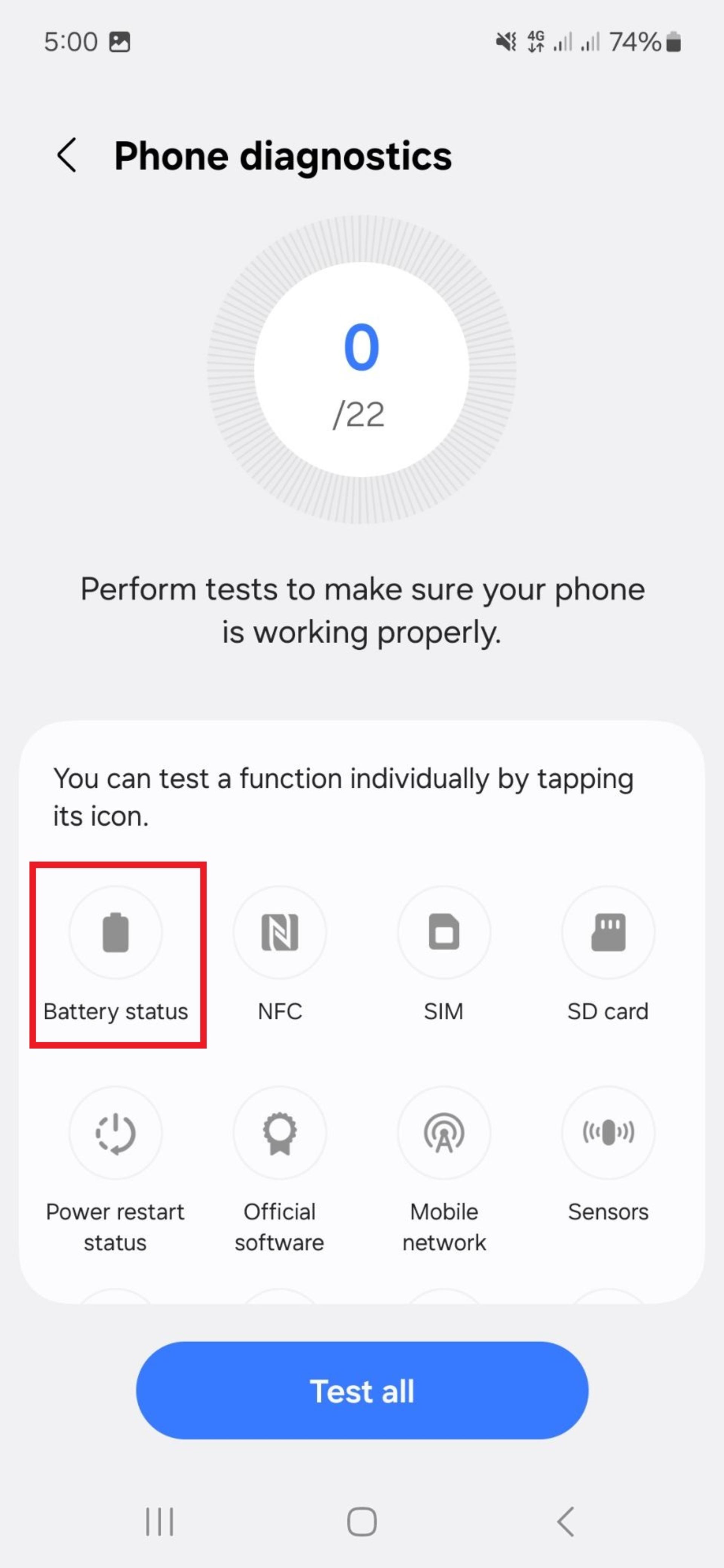Screen dimensions: 724x1568
Task: Go to the home screen
Action: tap(362, 1522)
